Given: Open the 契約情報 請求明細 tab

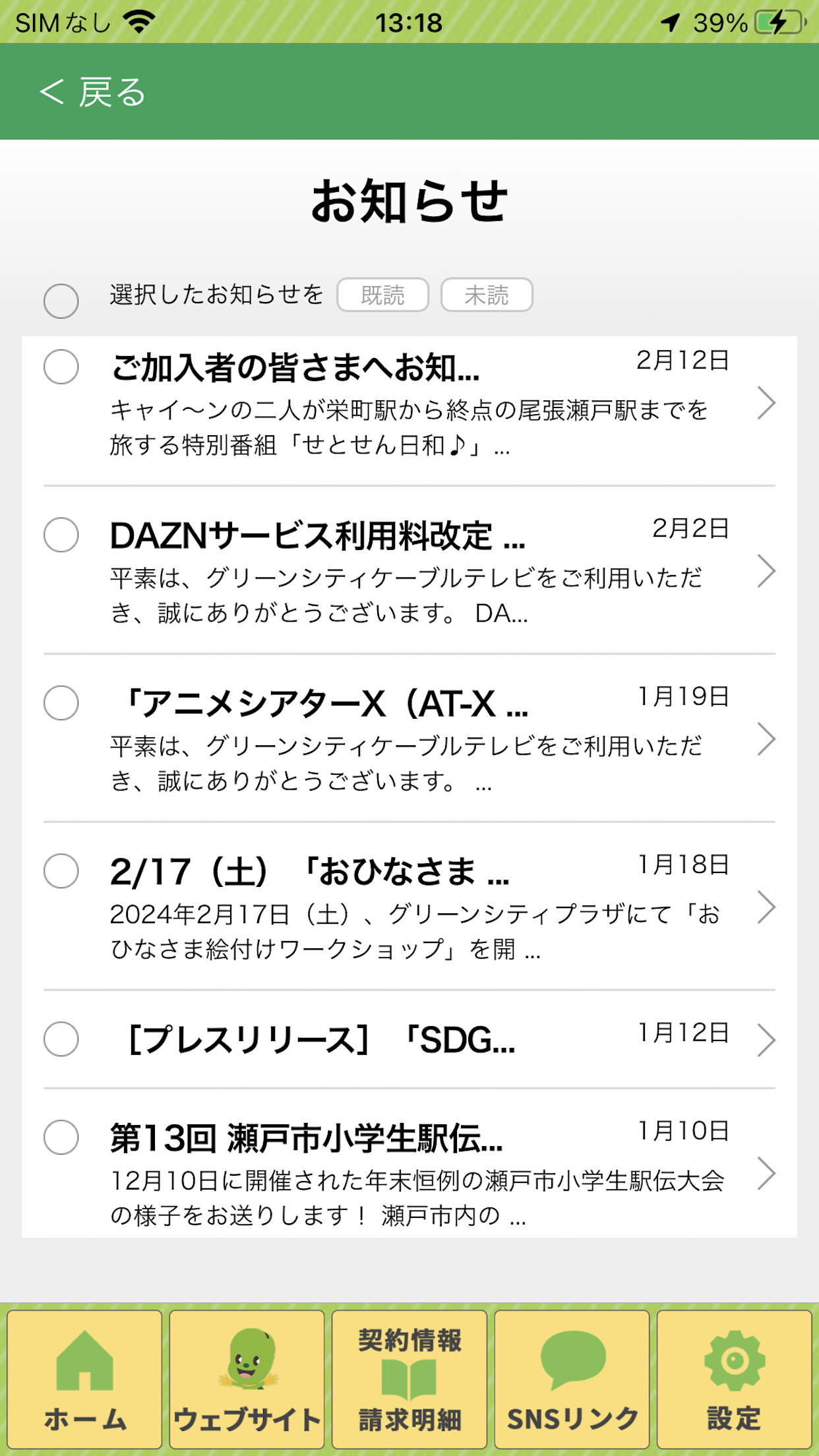Looking at the screenshot, I should [409, 1379].
